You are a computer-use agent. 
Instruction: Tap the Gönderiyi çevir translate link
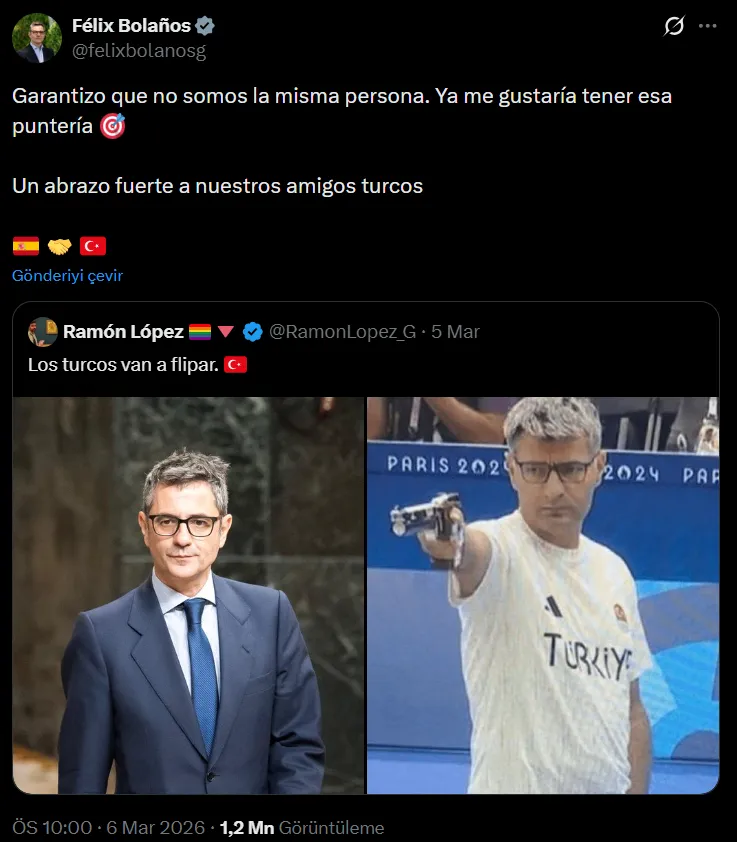67,276
